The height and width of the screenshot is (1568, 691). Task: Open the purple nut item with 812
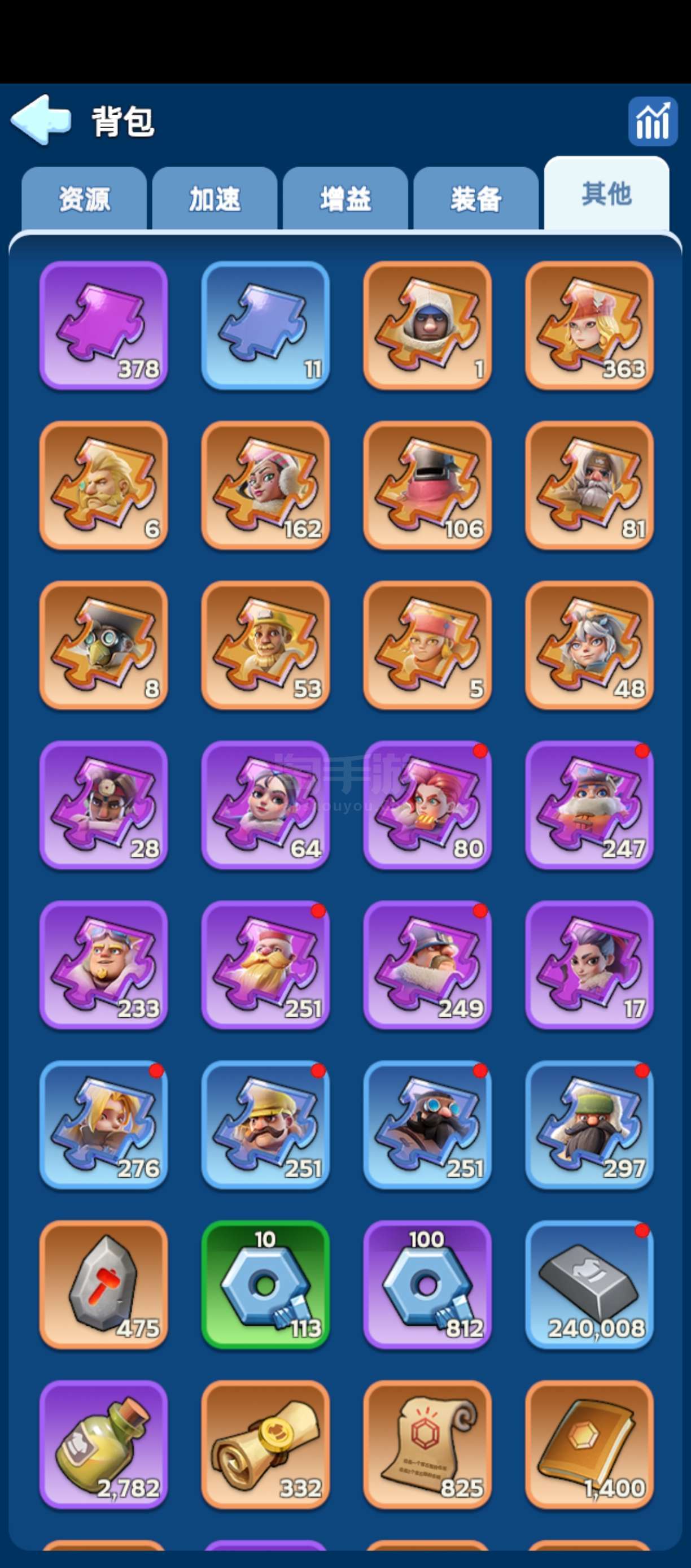[x=427, y=1284]
